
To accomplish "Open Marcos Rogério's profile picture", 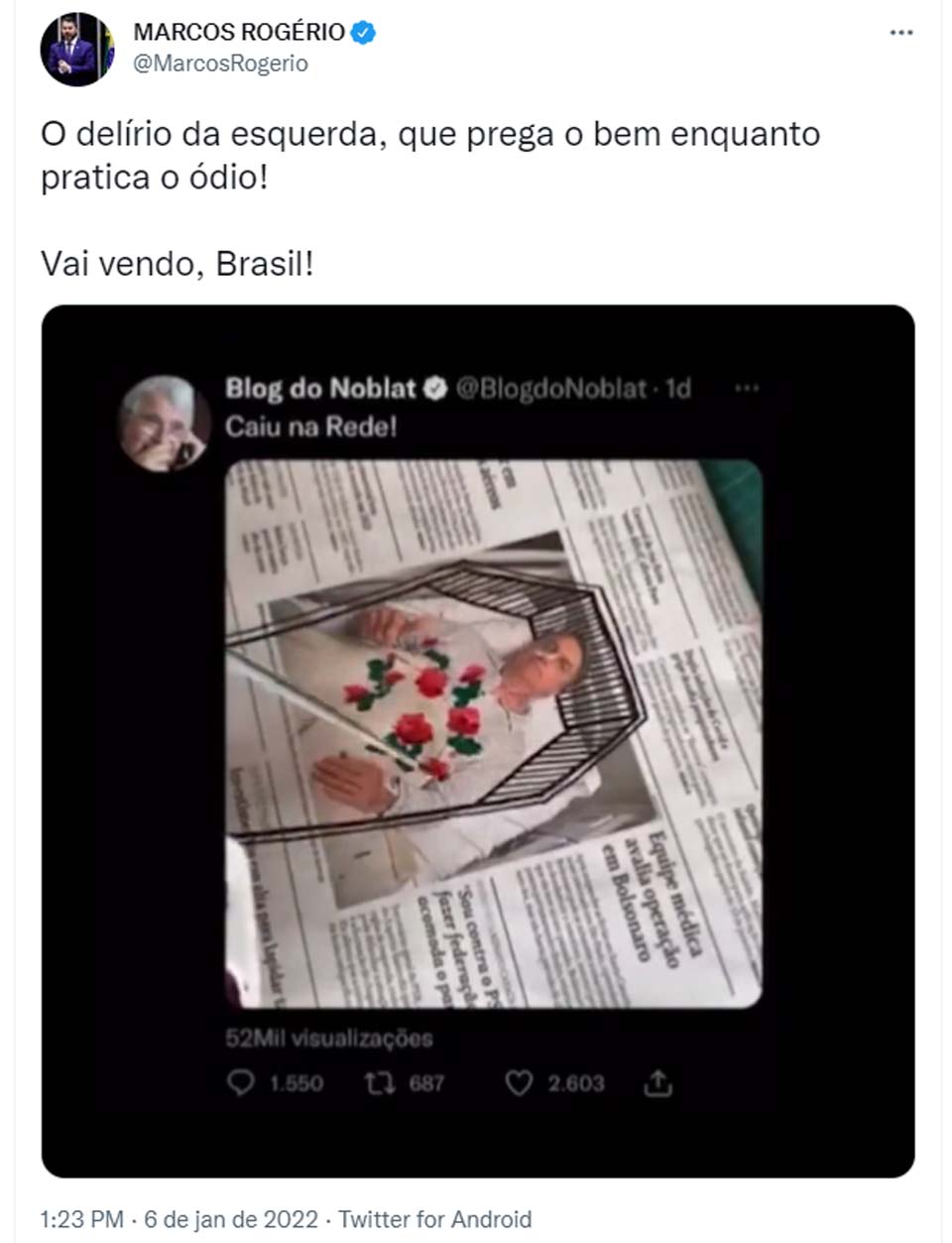I will tap(77, 49).
